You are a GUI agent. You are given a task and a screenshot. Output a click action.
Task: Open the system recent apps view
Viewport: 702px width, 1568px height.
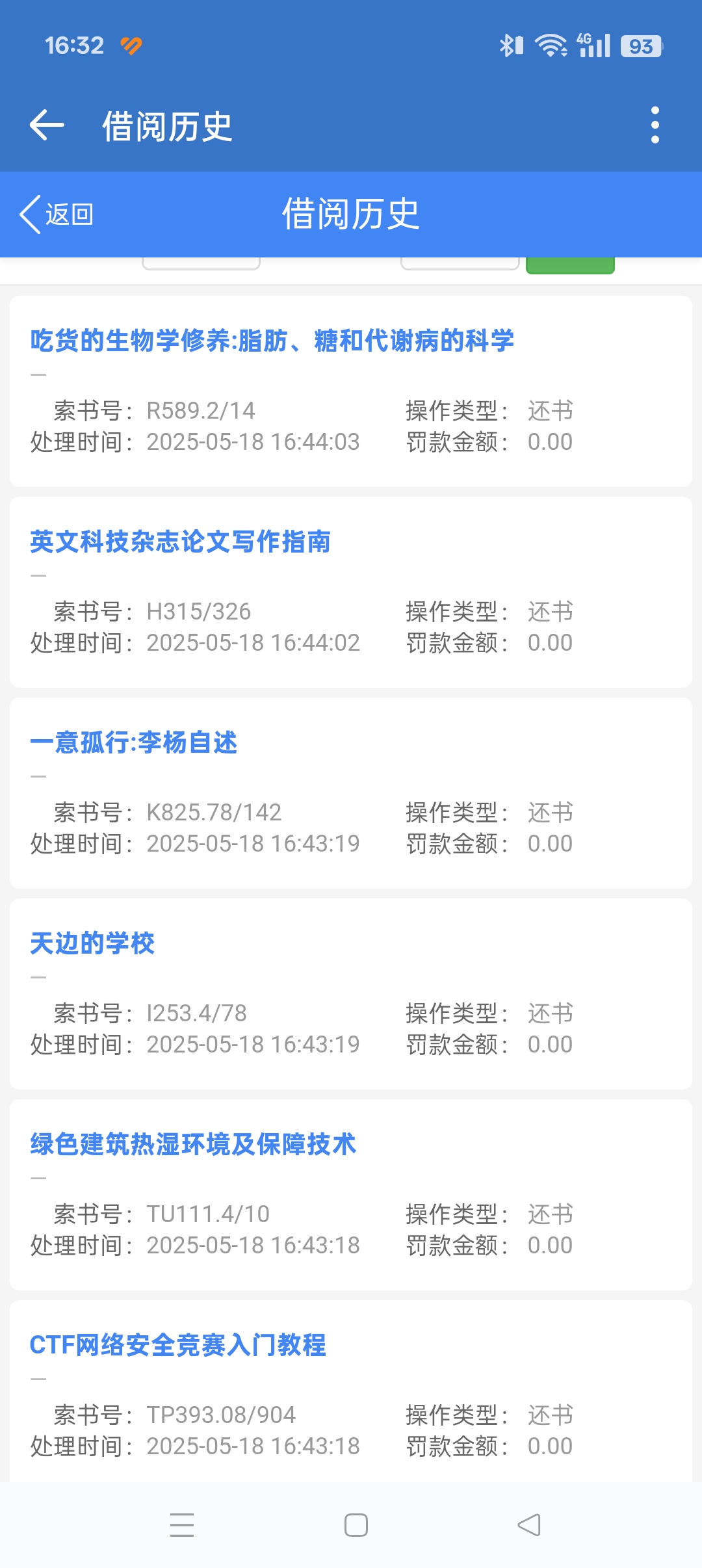click(182, 1525)
